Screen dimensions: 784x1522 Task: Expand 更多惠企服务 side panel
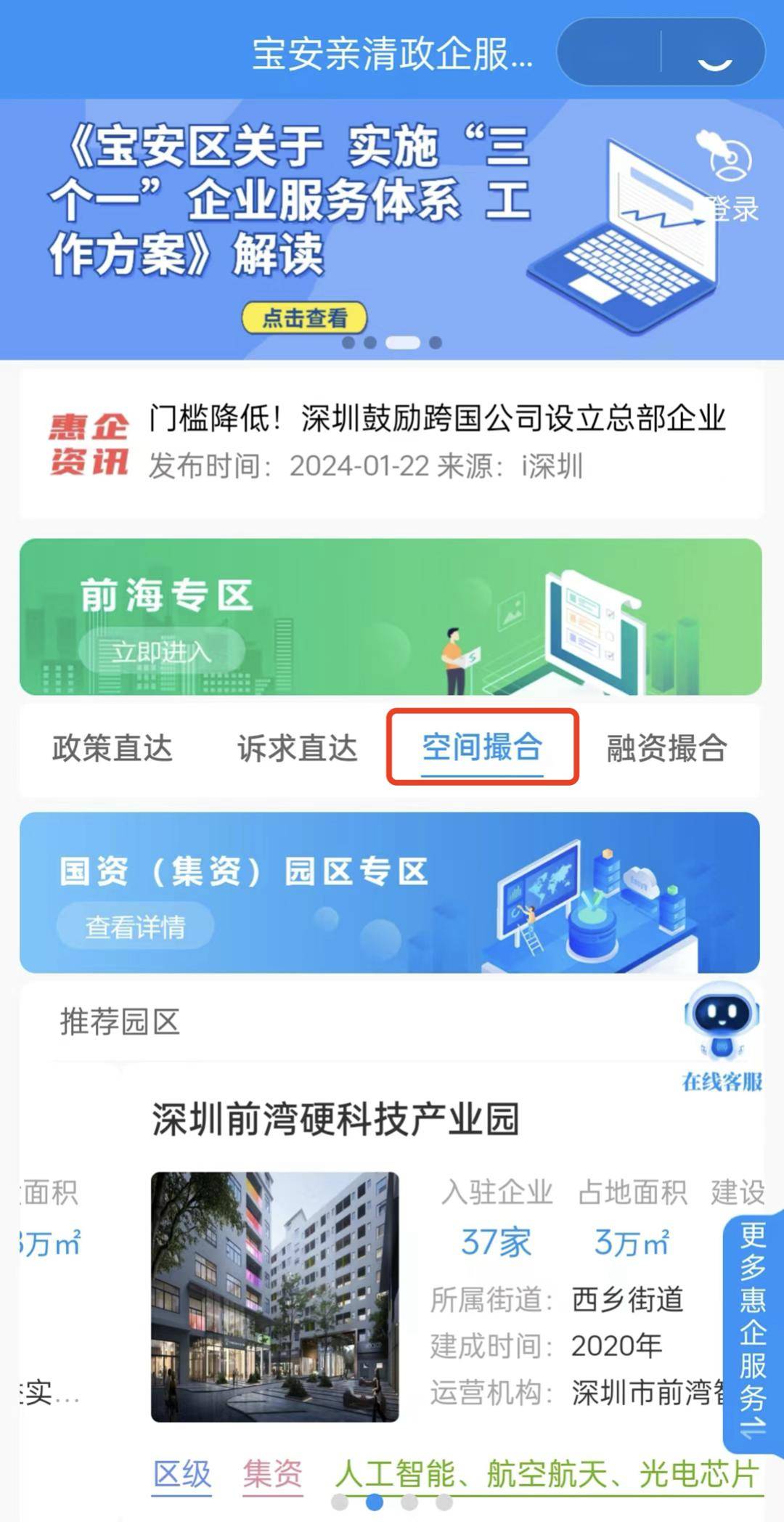click(x=754, y=1327)
